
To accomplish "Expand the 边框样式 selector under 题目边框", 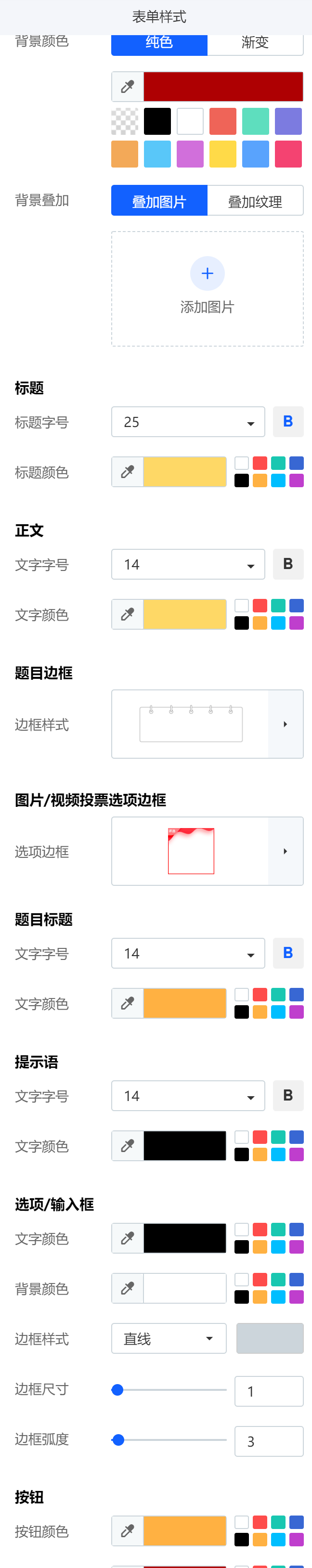I will 285,724.
